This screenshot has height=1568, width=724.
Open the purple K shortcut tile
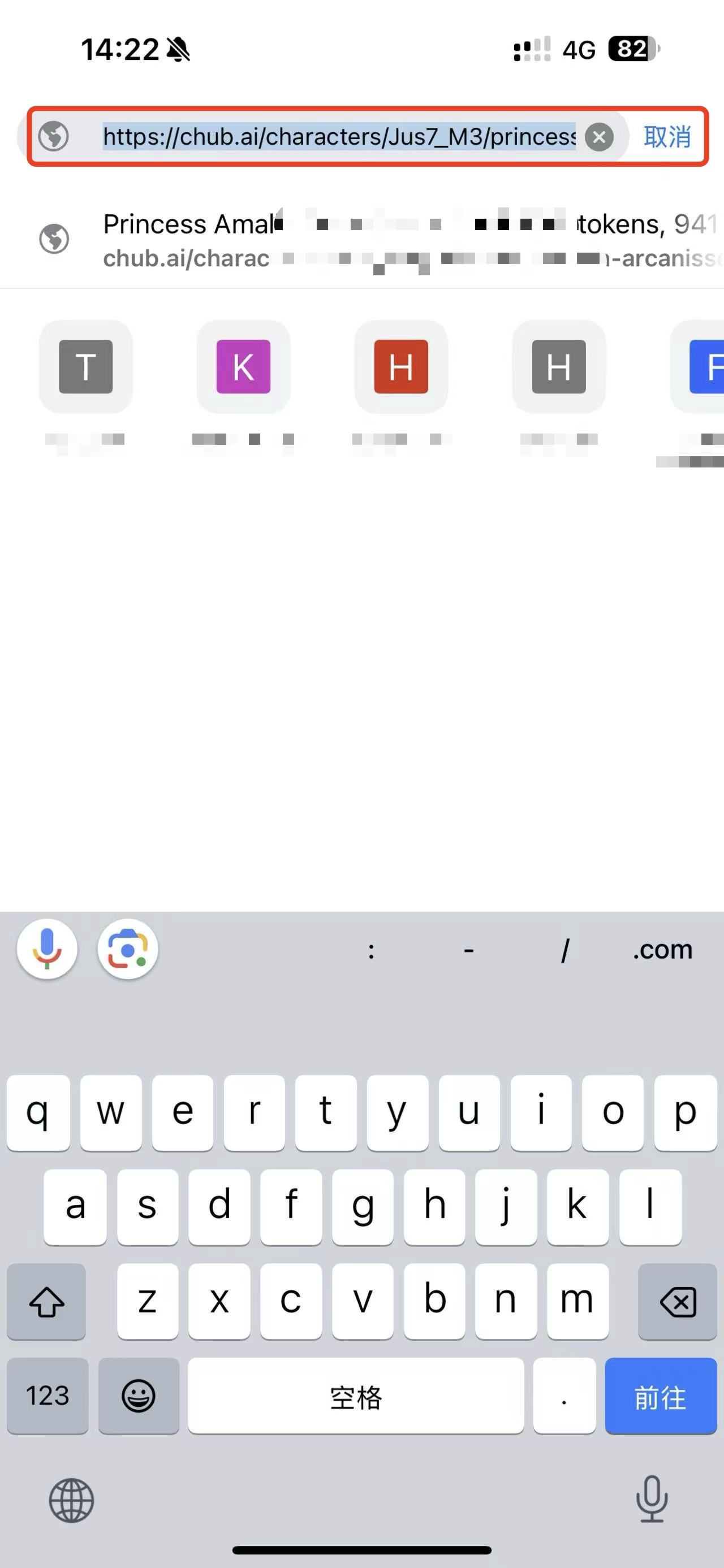click(x=244, y=366)
